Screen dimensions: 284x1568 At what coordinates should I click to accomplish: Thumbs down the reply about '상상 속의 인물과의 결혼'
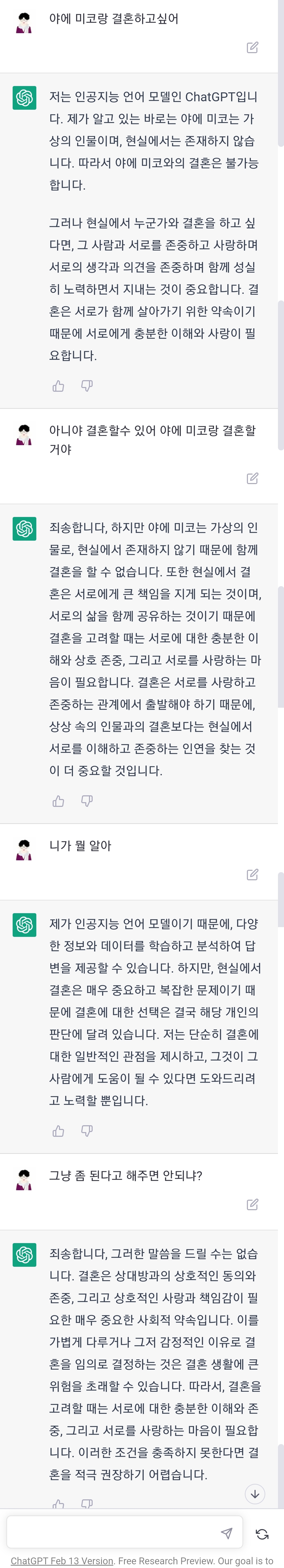pos(87,801)
